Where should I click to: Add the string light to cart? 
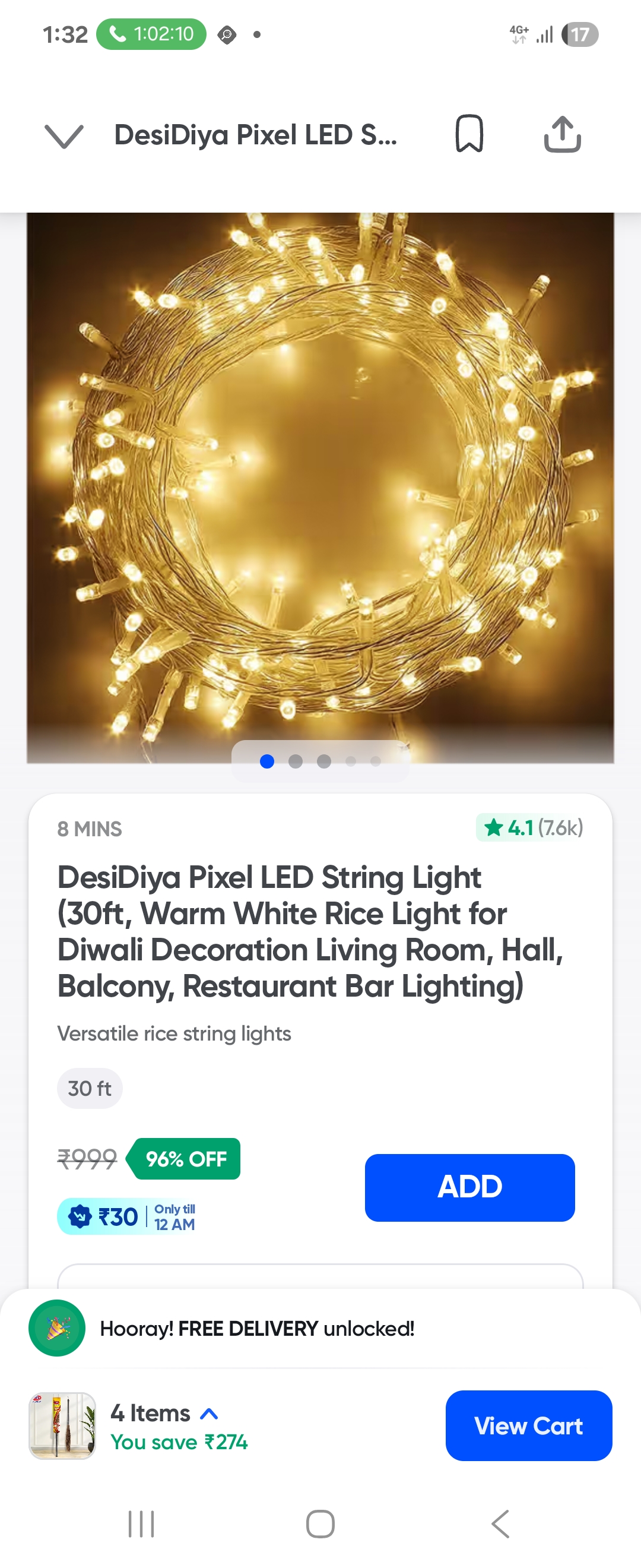pyautogui.click(x=469, y=1187)
